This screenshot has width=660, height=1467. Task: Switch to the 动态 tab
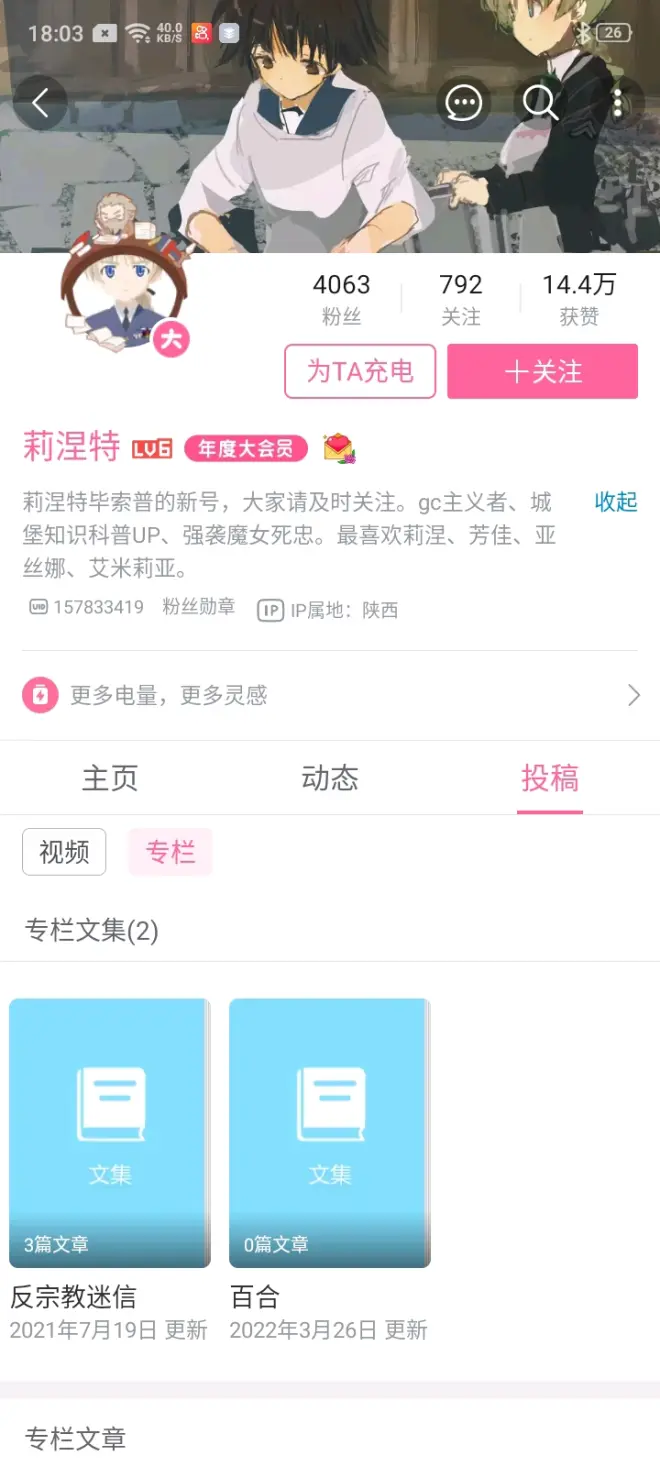coord(330,778)
